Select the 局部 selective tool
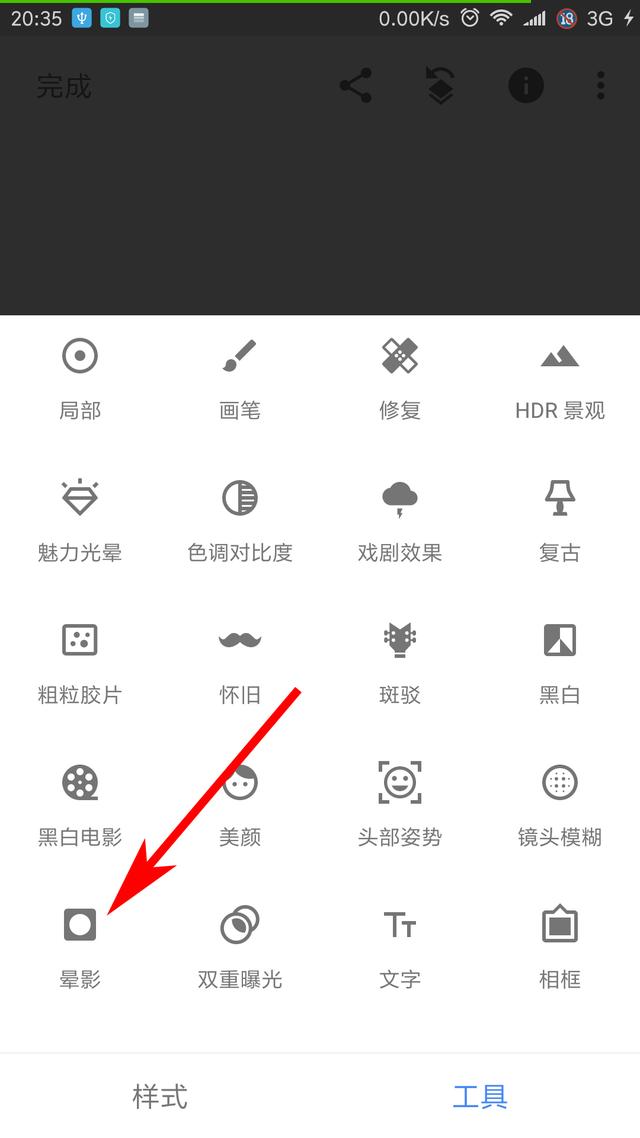The image size is (640, 1138). click(x=80, y=378)
